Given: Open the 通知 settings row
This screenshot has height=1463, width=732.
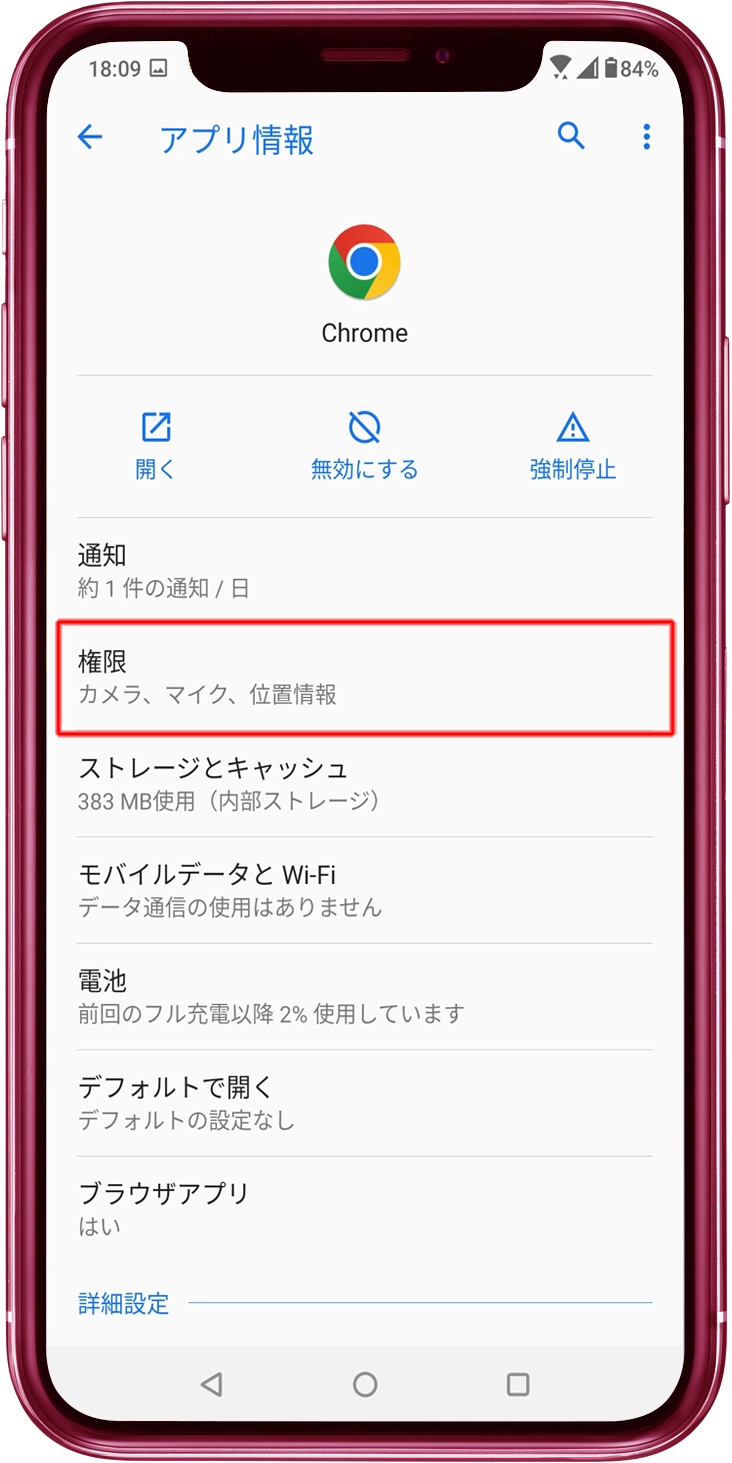Looking at the screenshot, I should click(364, 571).
